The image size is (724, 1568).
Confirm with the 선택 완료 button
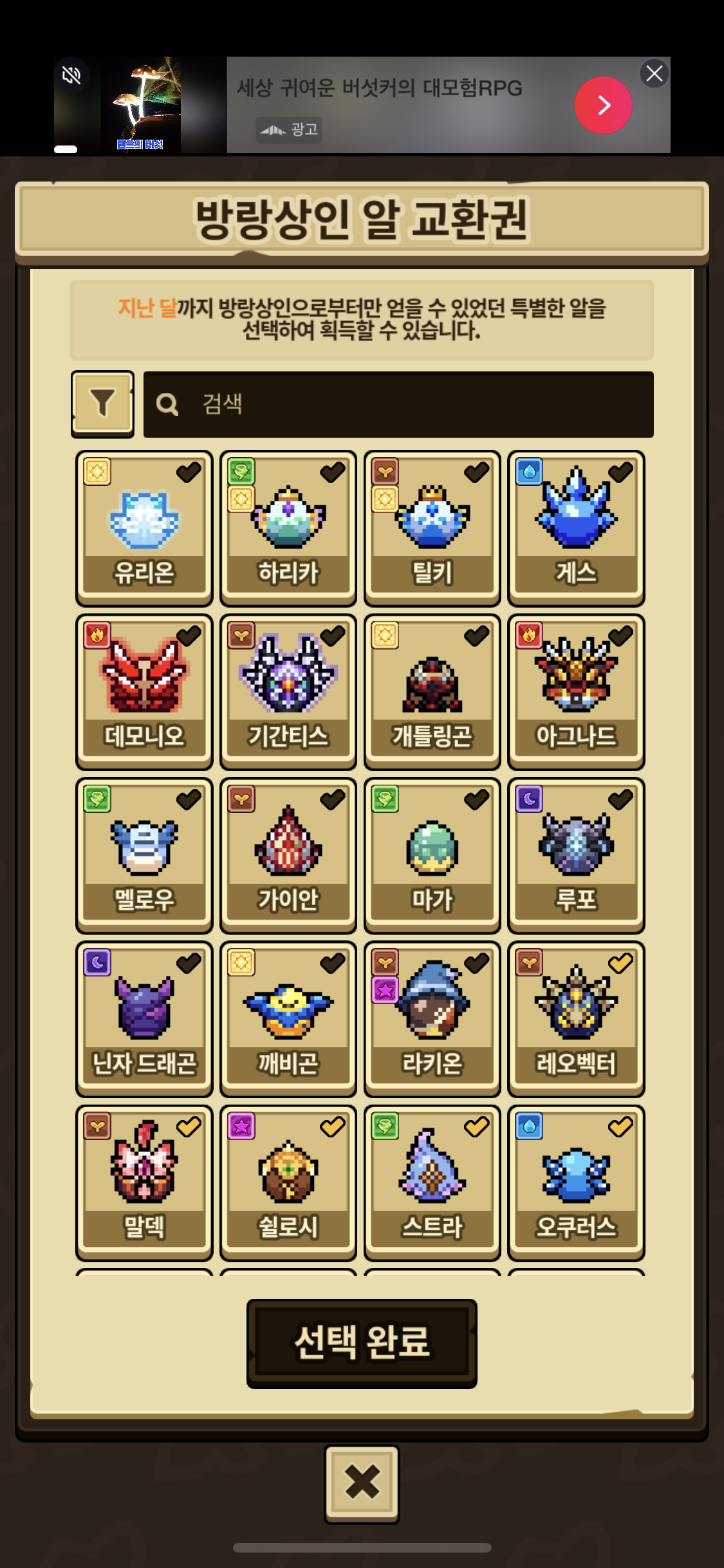tap(362, 1343)
